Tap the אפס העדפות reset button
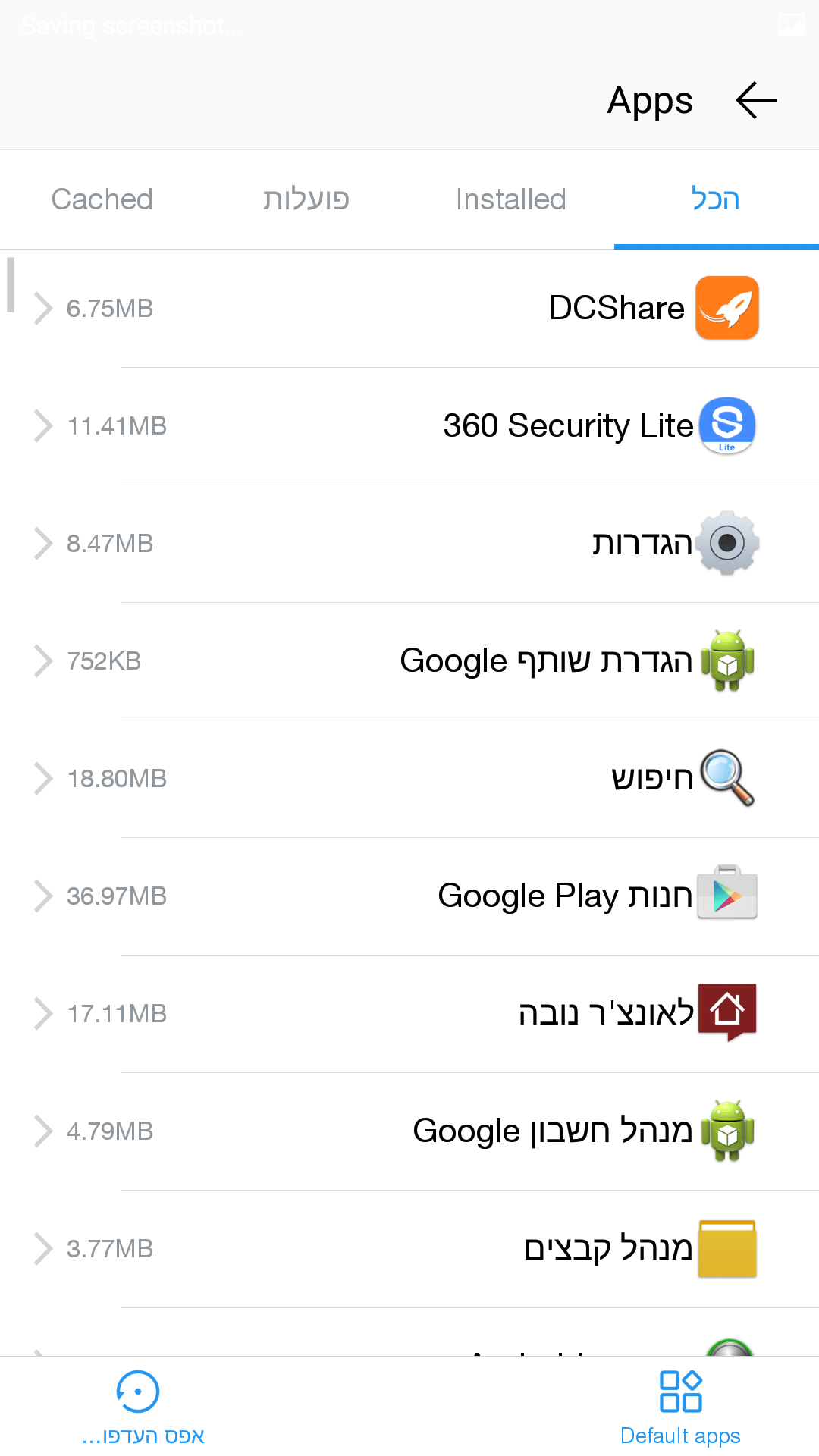 140,1407
